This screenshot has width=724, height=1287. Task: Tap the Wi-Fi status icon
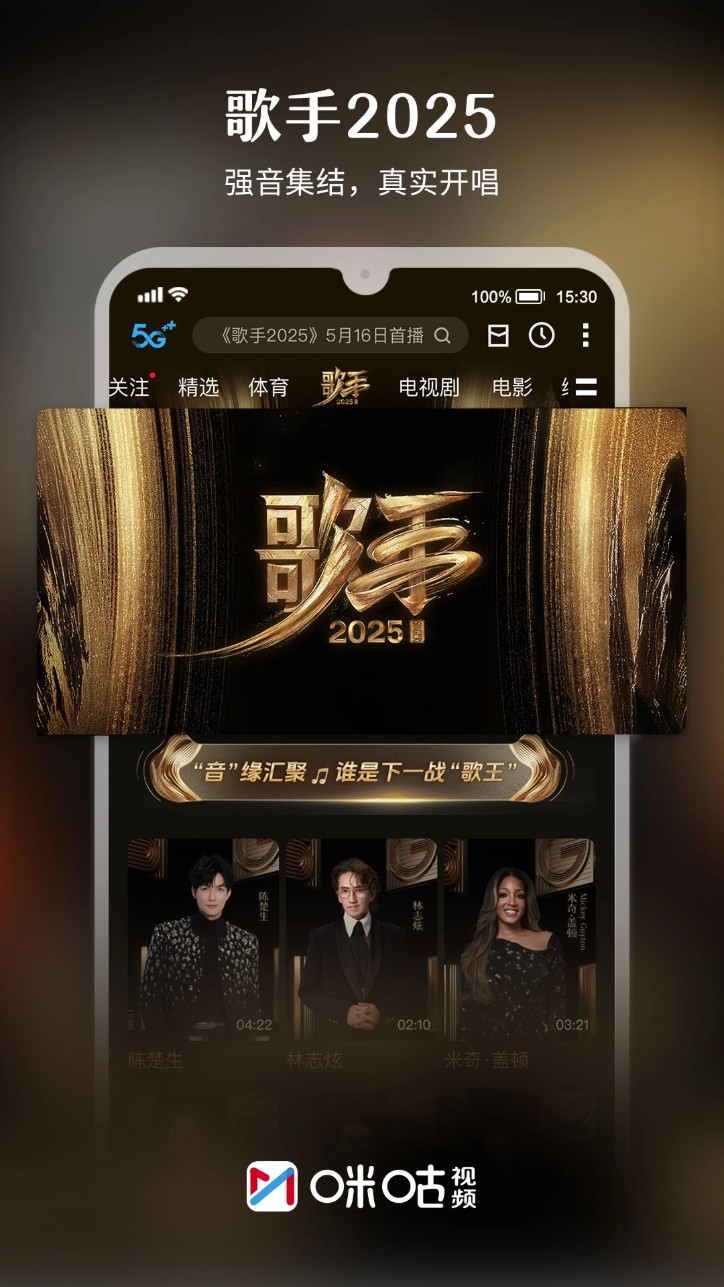(178, 295)
